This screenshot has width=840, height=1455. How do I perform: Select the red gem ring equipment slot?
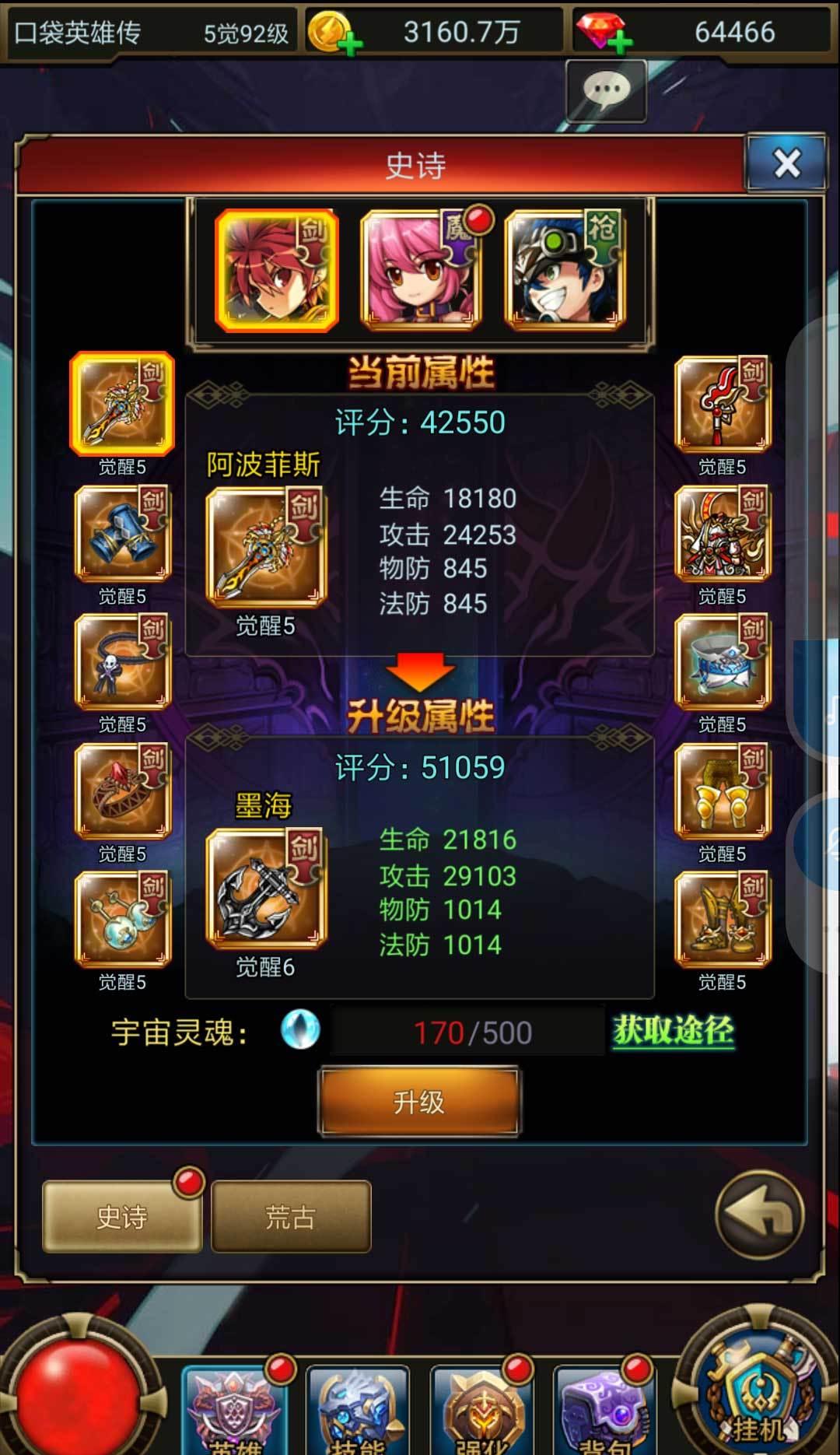[x=122, y=791]
